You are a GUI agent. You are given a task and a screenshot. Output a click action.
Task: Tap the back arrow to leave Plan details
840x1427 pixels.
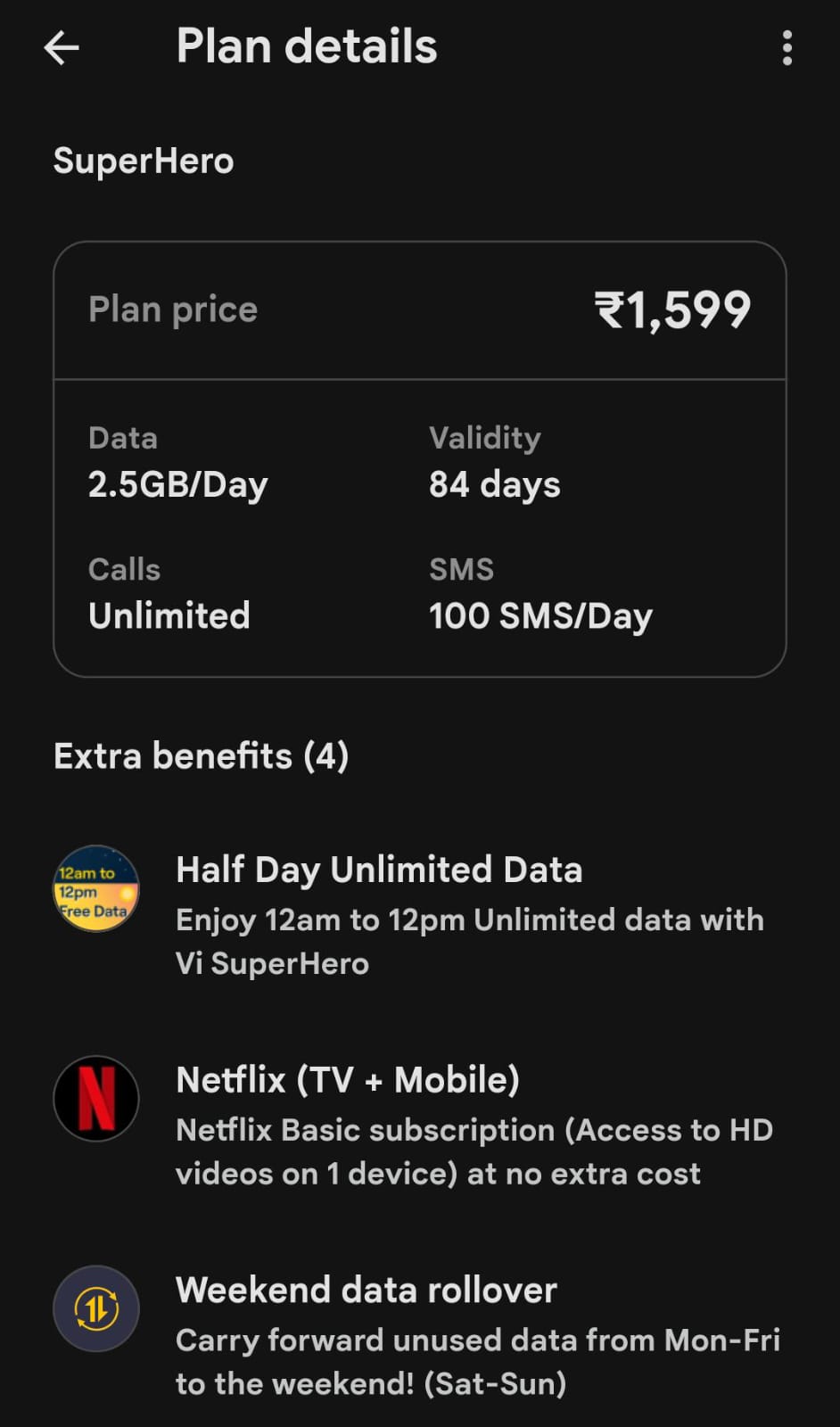(61, 47)
